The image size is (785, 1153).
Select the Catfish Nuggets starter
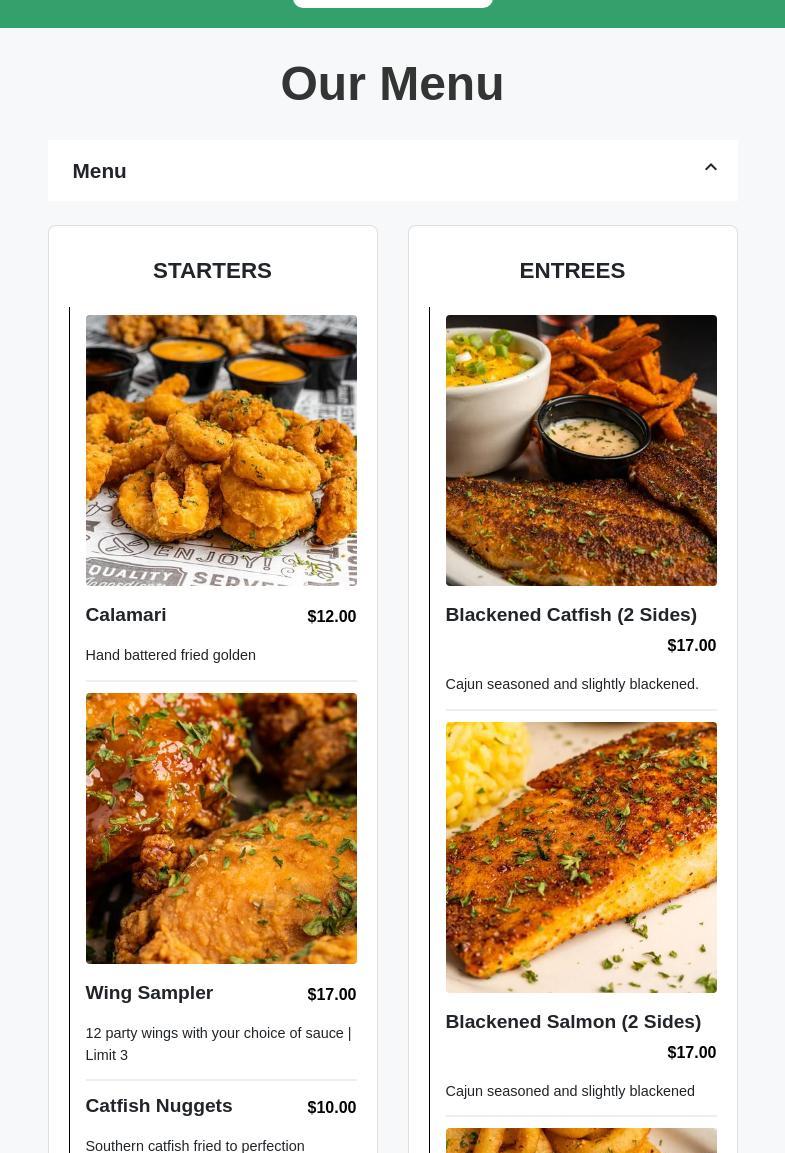[159, 1106]
